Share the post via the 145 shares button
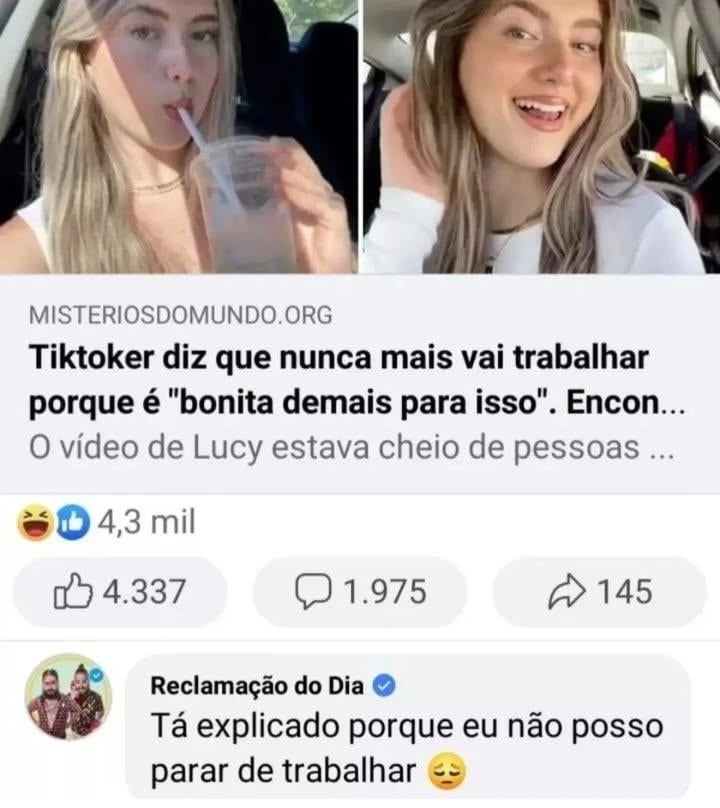 (599, 592)
